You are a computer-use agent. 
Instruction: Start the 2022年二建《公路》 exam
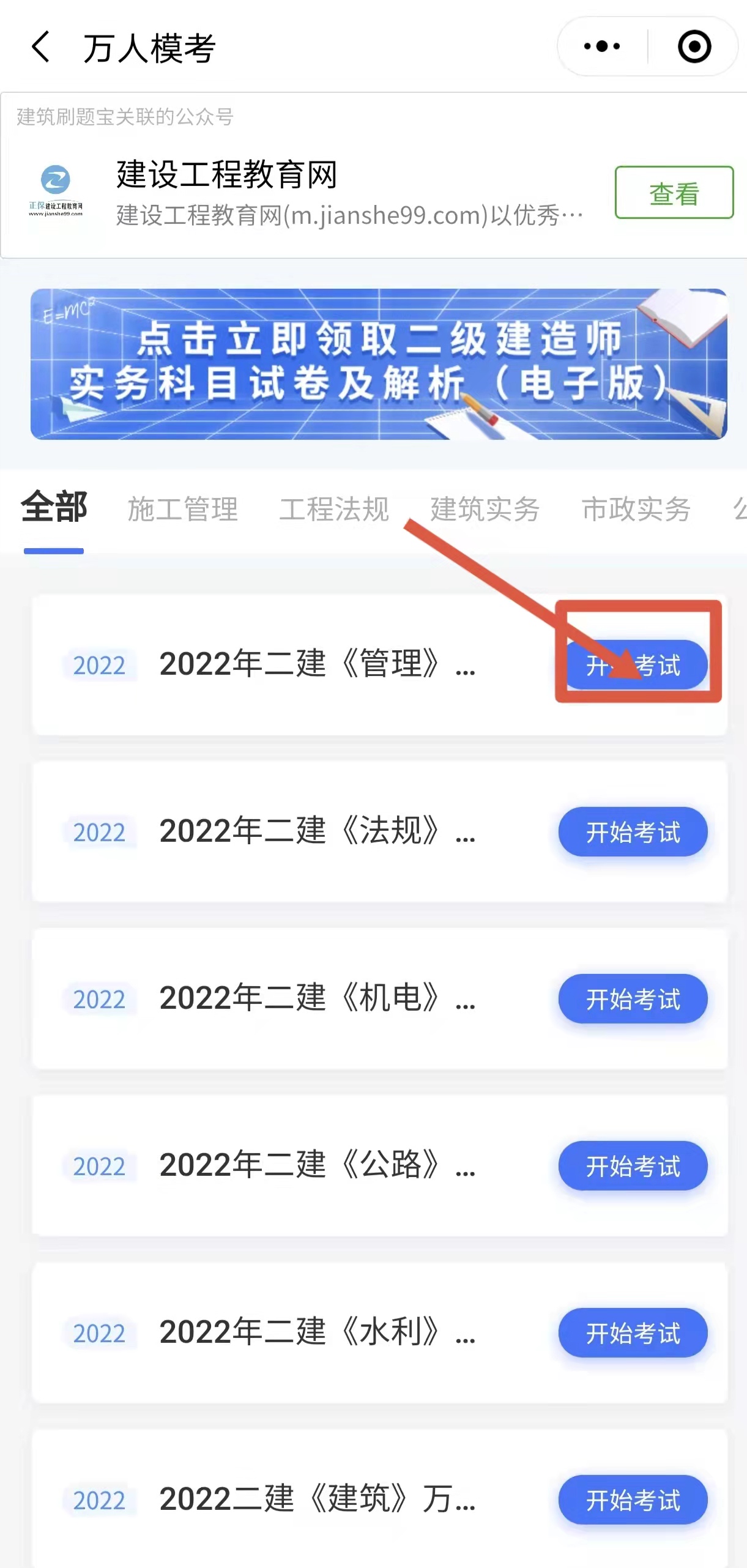tap(633, 1166)
